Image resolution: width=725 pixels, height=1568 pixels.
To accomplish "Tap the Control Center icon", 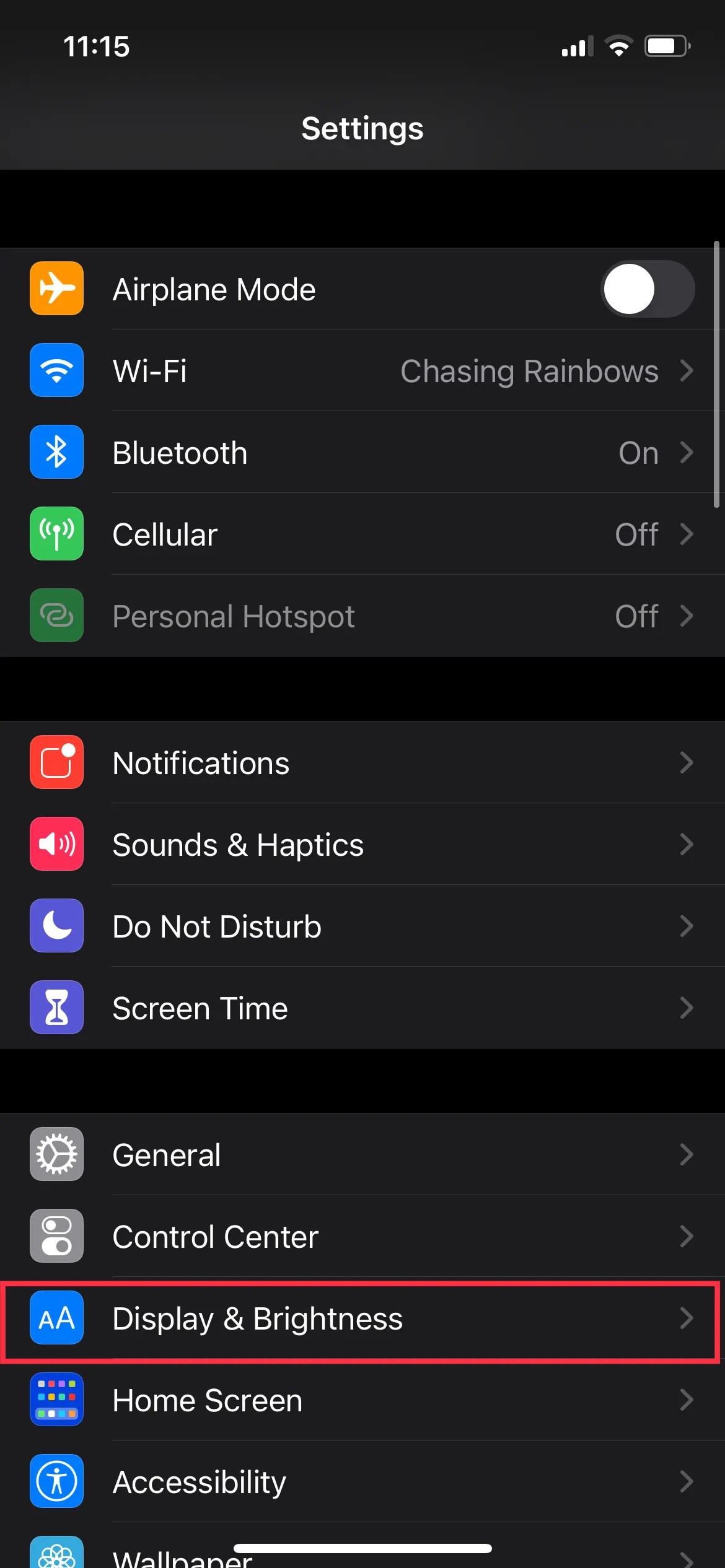I will tap(56, 1236).
